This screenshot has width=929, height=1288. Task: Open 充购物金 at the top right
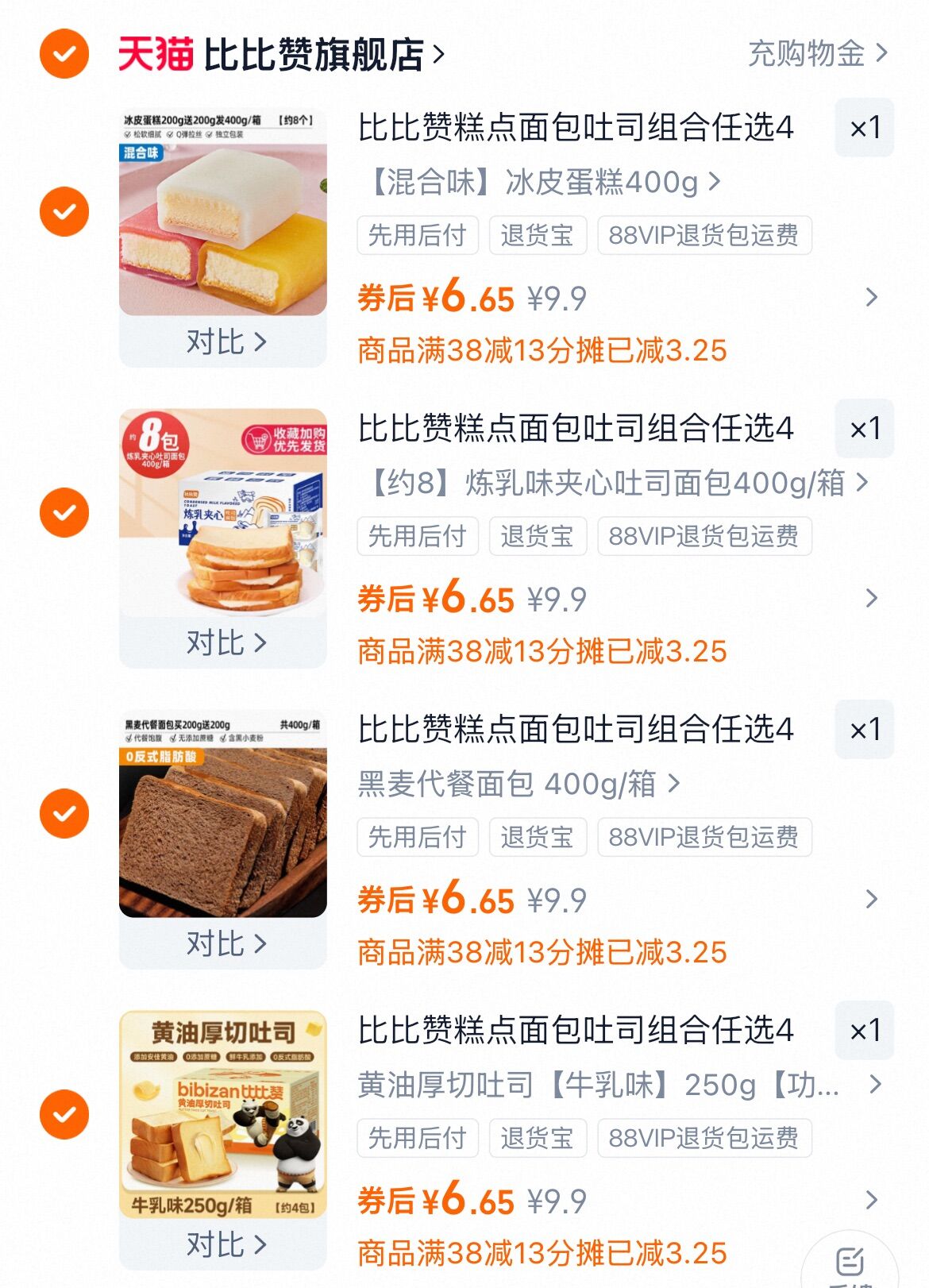point(806,54)
